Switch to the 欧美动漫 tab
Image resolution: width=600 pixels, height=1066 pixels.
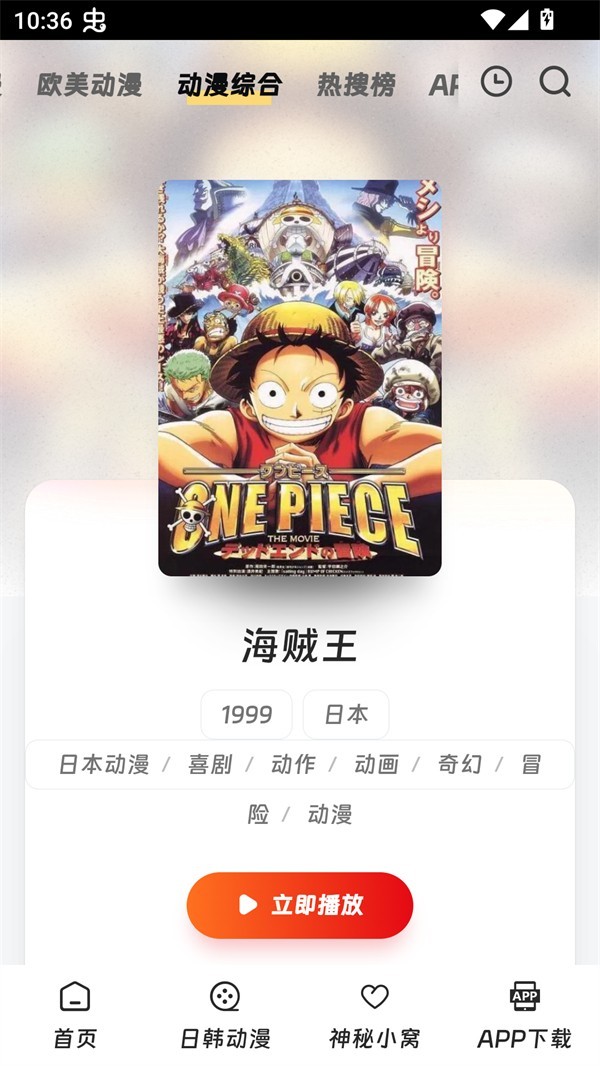pos(89,85)
